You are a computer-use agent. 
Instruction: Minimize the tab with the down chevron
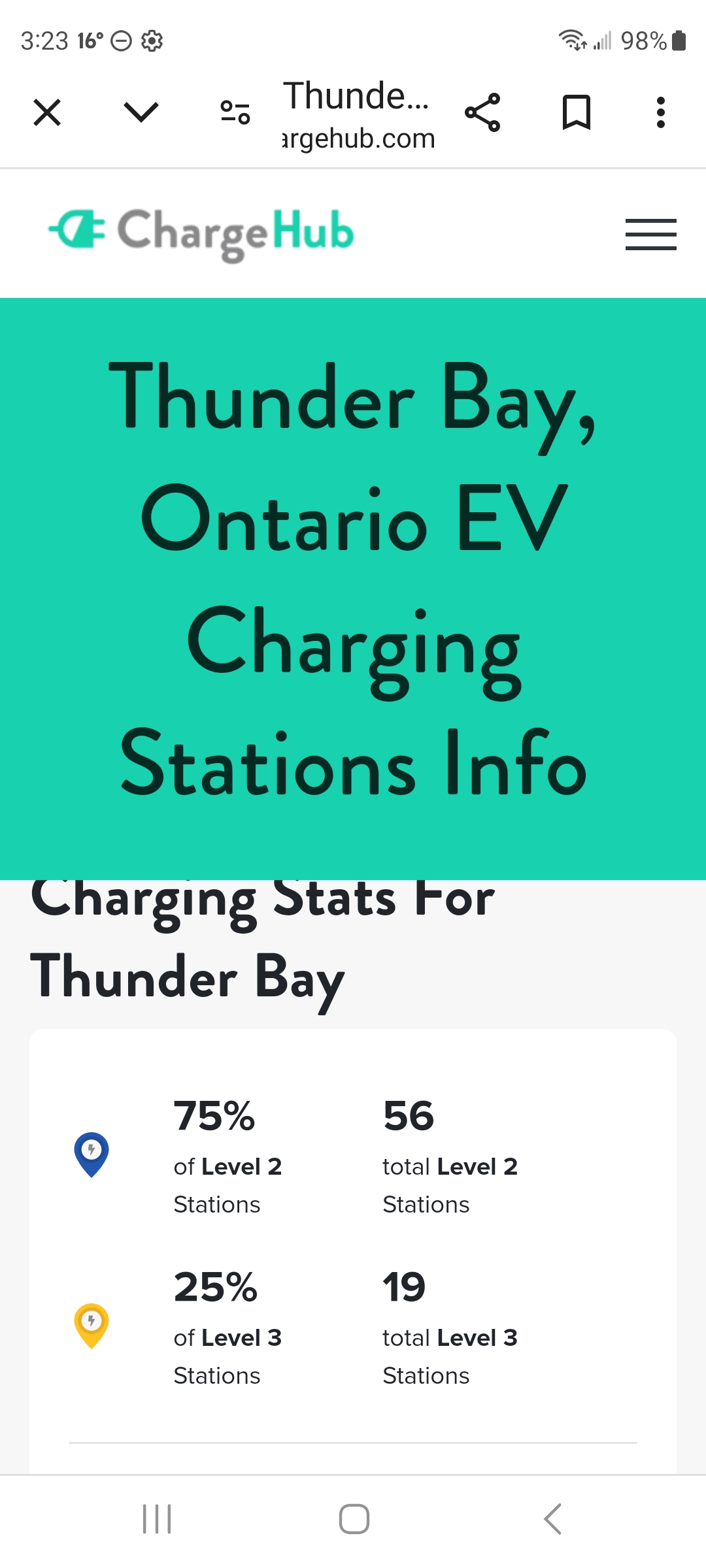point(141,112)
